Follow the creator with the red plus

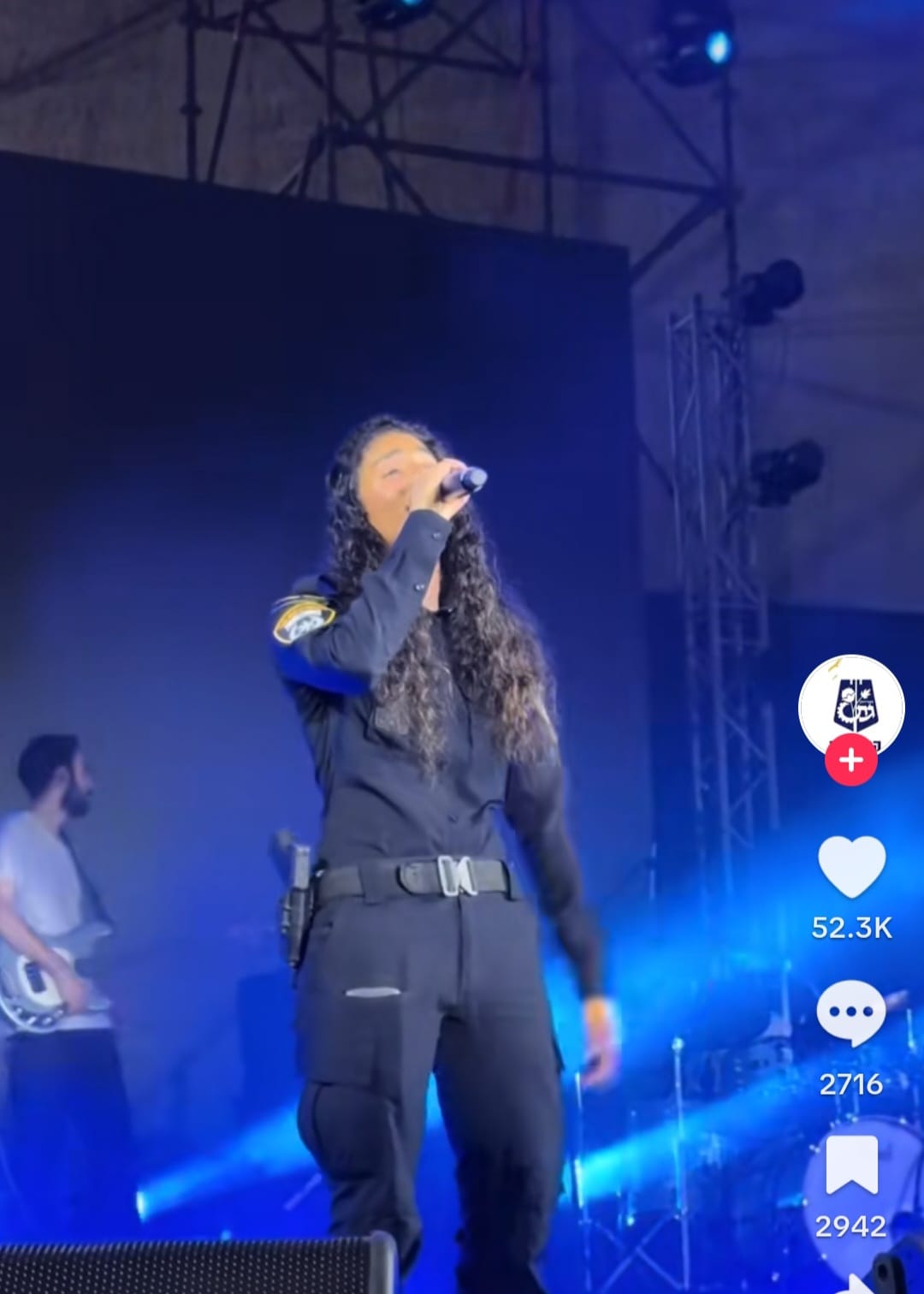click(851, 760)
